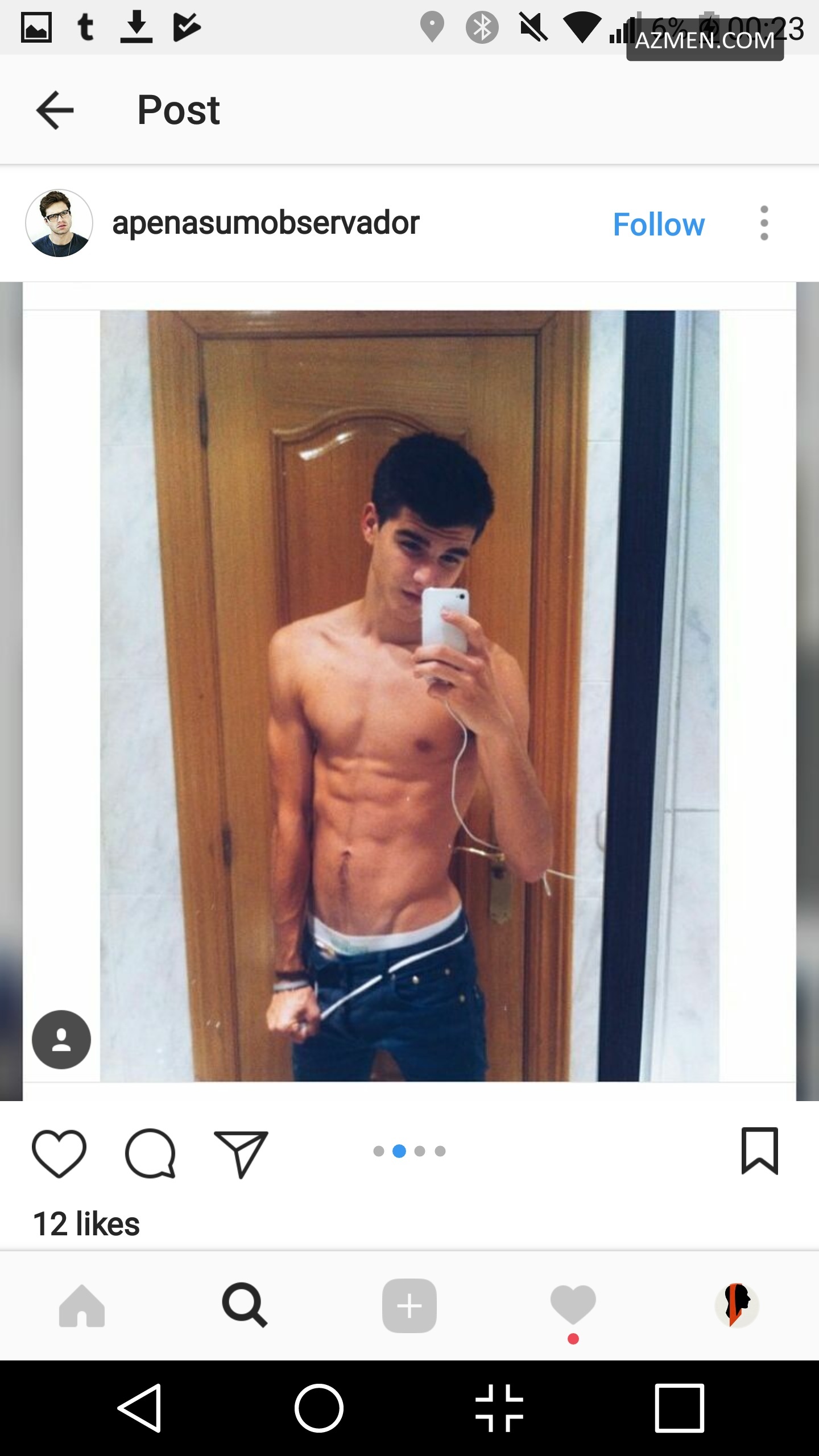Switch to your own profile tab
819x1456 pixels.
tap(737, 1305)
